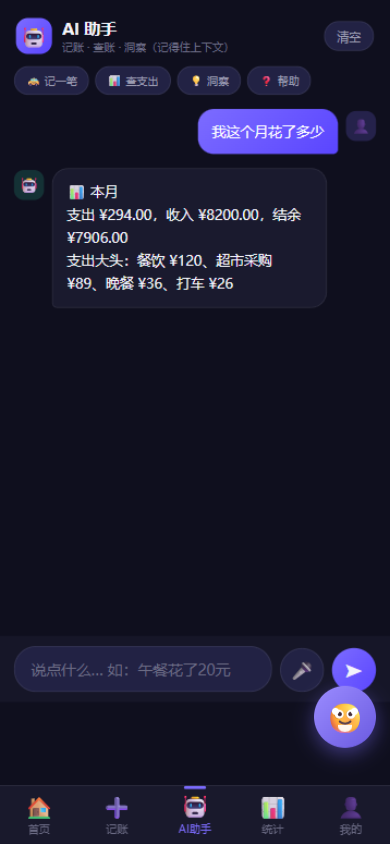Screen dimensions: 390x844
Task: Tap the 清空 button to clear chat
Action: tap(349, 37)
